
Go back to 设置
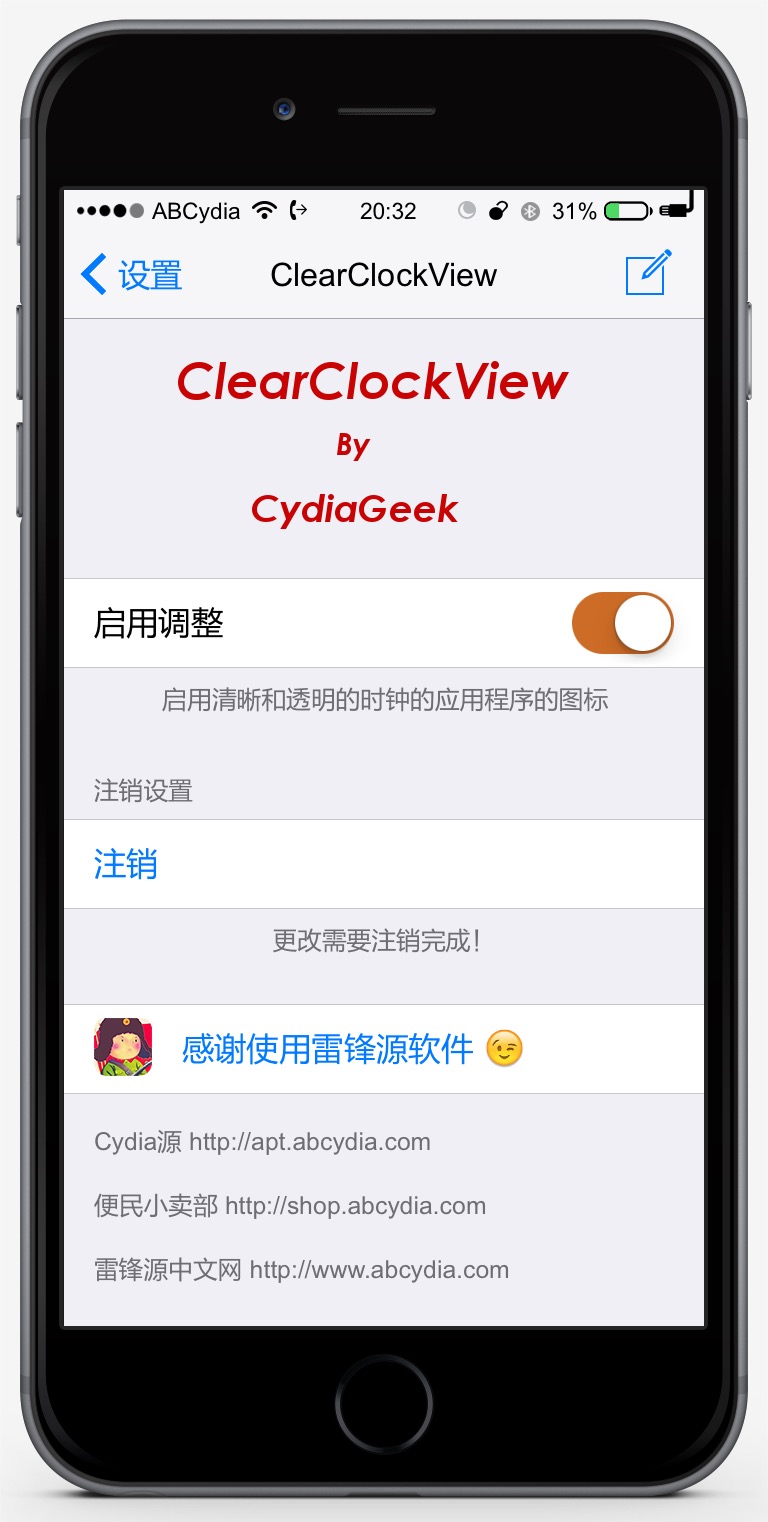131,275
